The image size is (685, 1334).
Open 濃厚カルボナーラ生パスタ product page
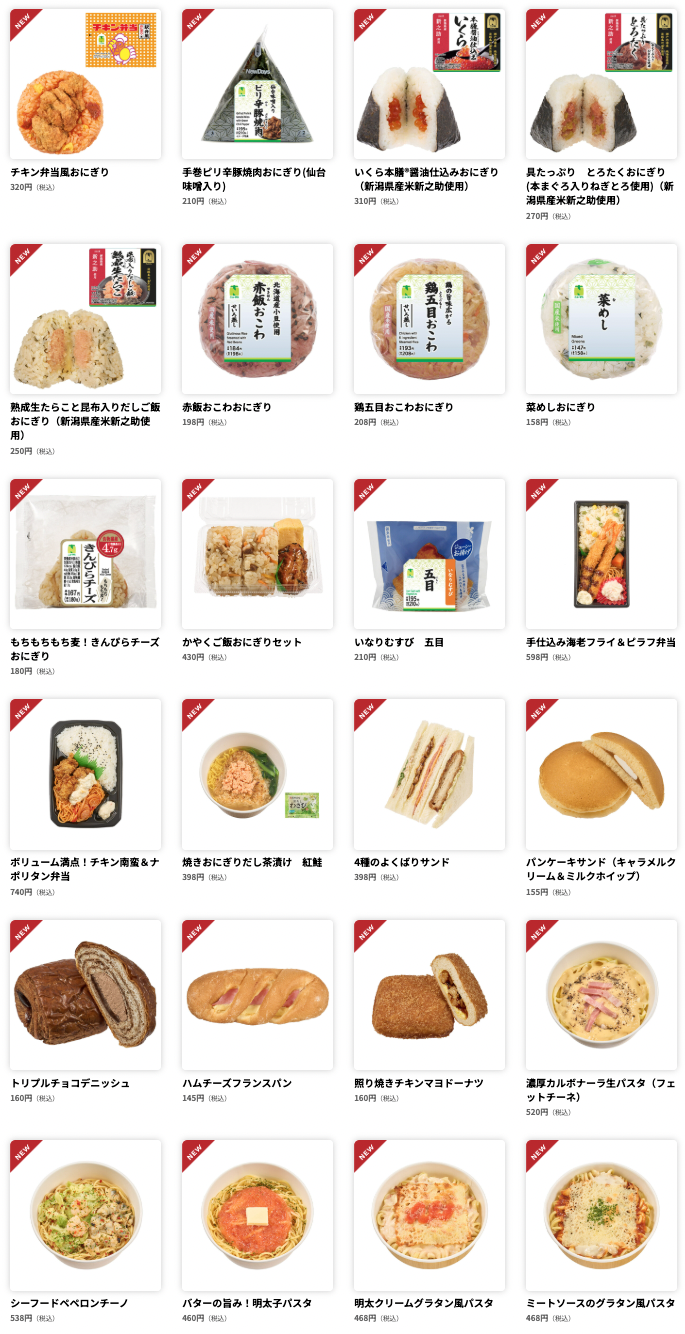(x=601, y=996)
